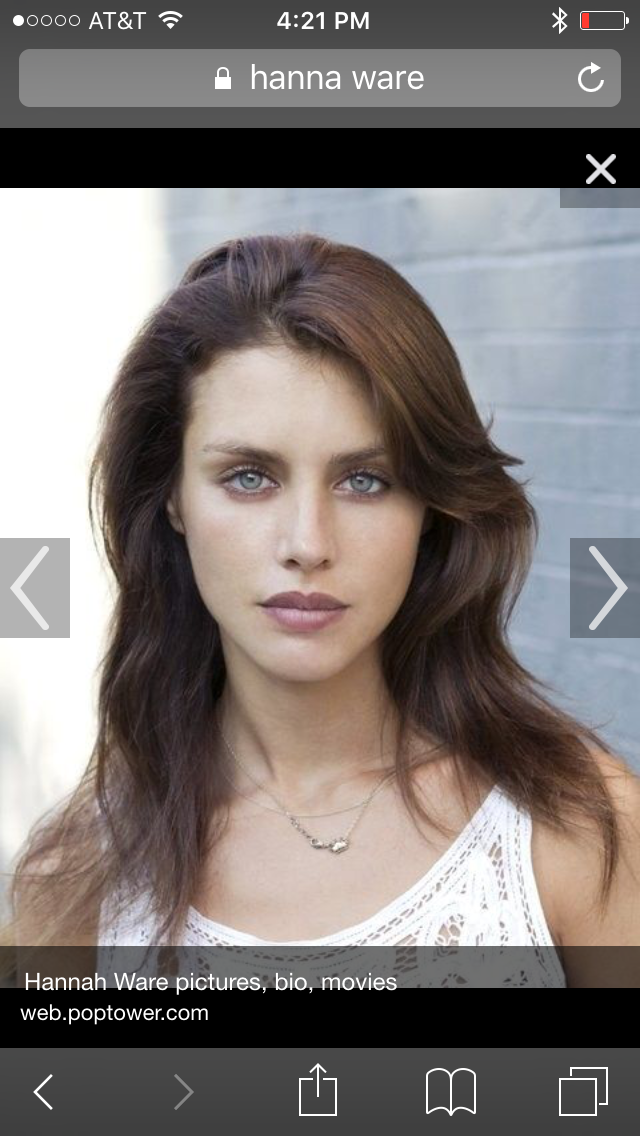Visit the web.poptower.com source link
The height and width of the screenshot is (1136, 640).
point(114,1013)
